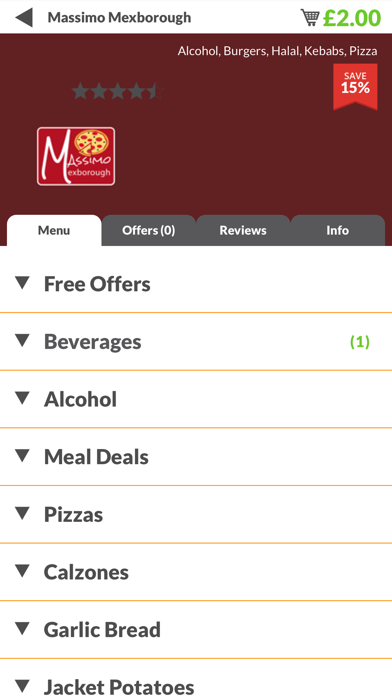Open the shopping cart showing £2.00
The width and height of the screenshot is (392, 696).
pyautogui.click(x=341, y=18)
